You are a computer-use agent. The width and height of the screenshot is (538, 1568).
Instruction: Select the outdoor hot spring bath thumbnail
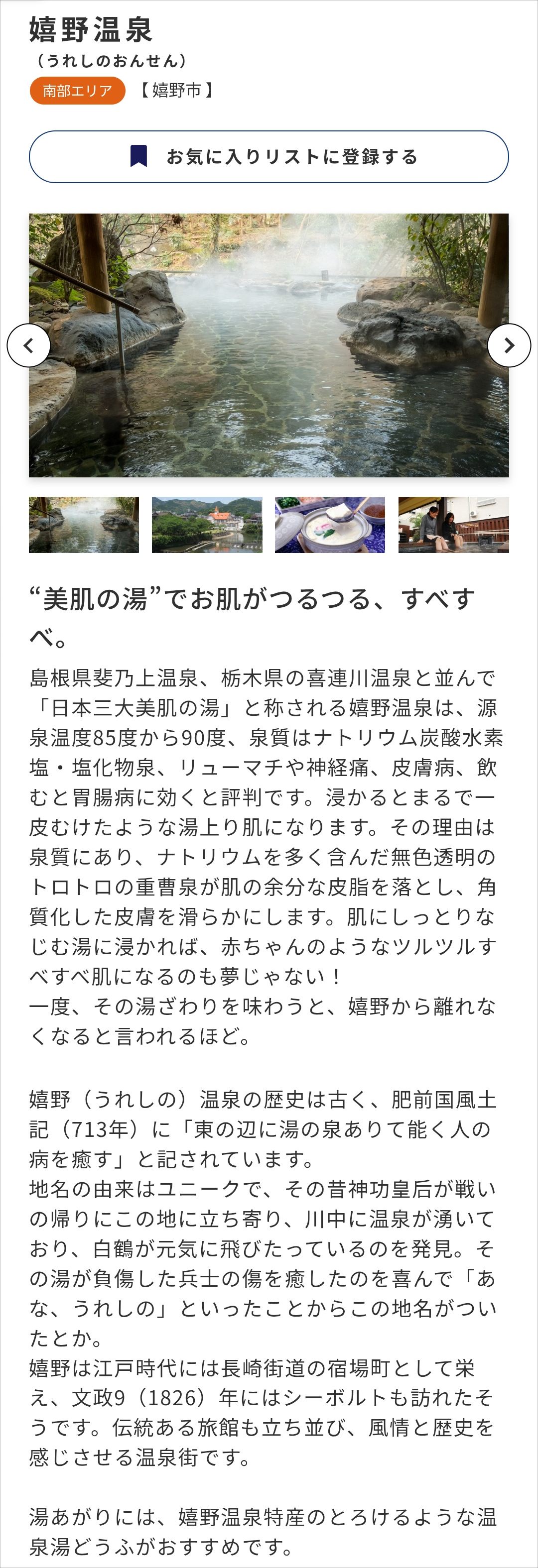(84, 525)
